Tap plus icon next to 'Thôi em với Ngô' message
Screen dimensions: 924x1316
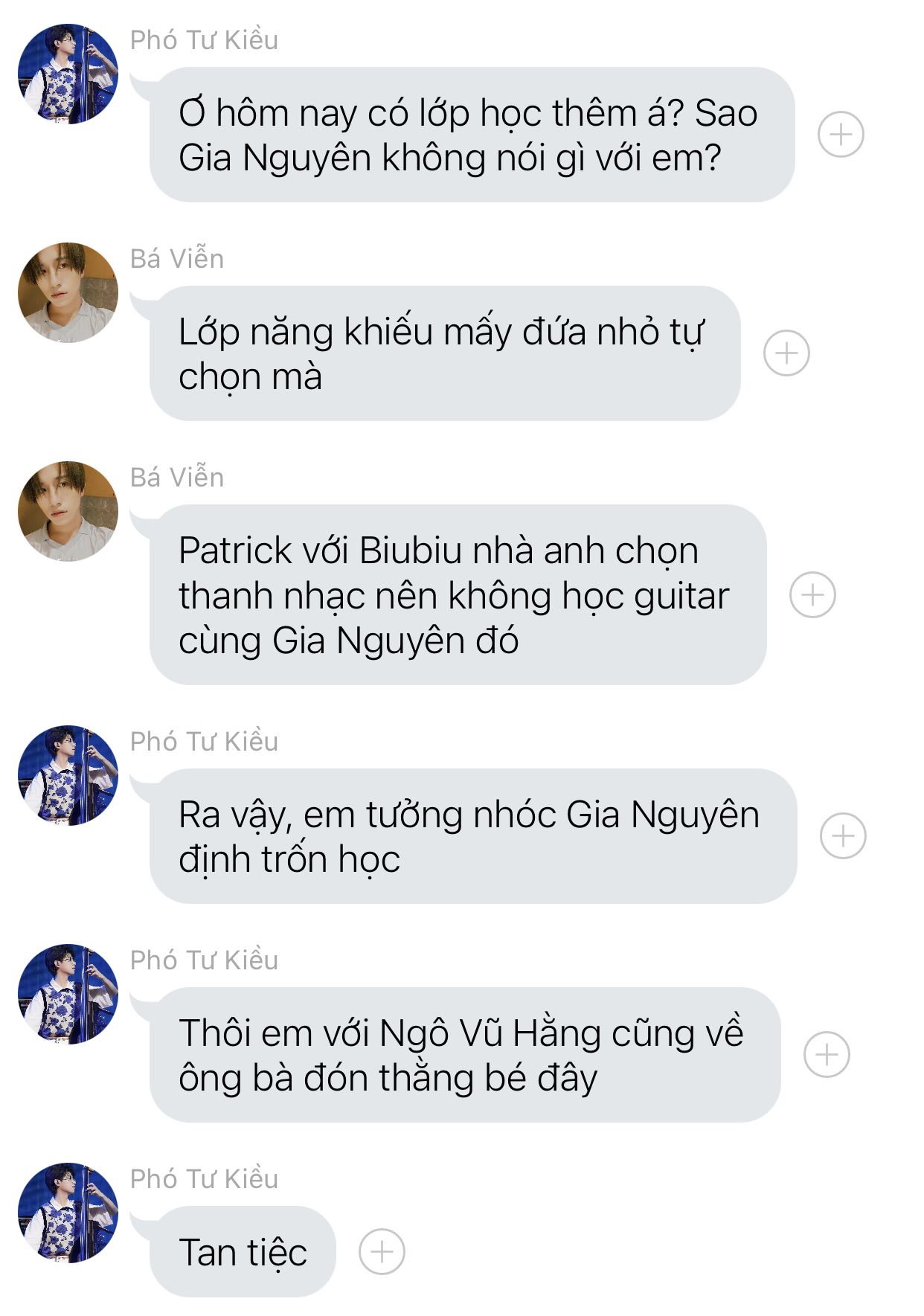827,1054
